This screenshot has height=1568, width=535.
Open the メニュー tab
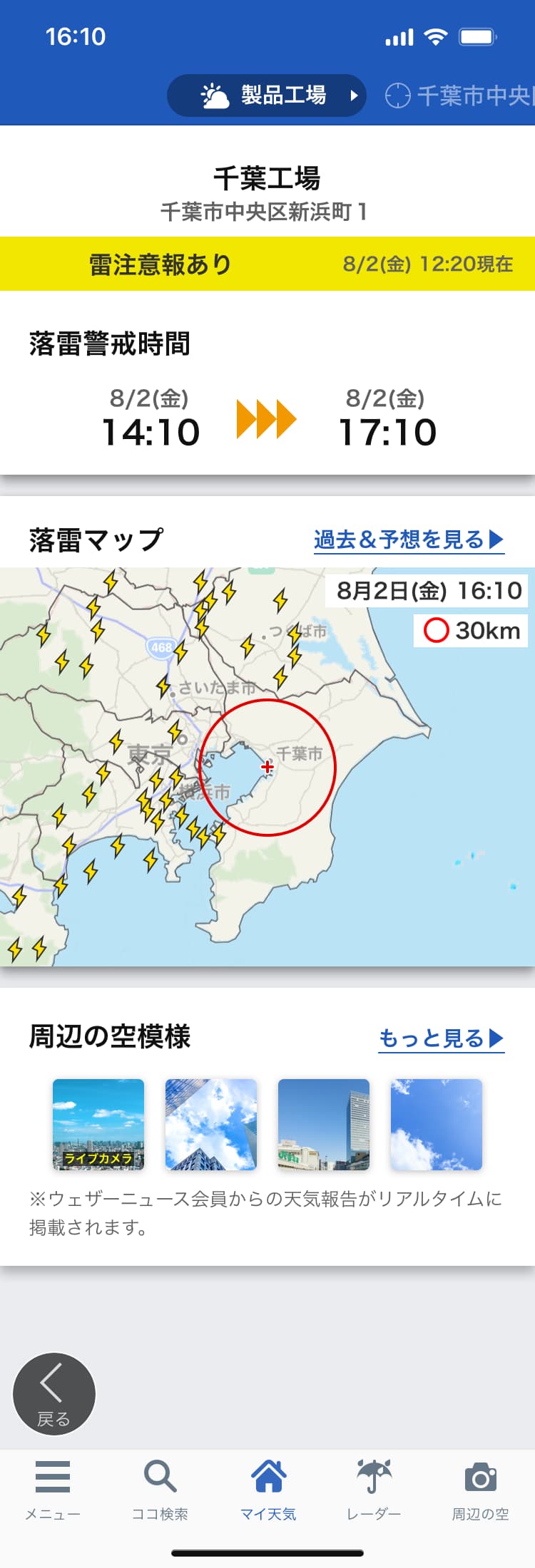[53, 1489]
